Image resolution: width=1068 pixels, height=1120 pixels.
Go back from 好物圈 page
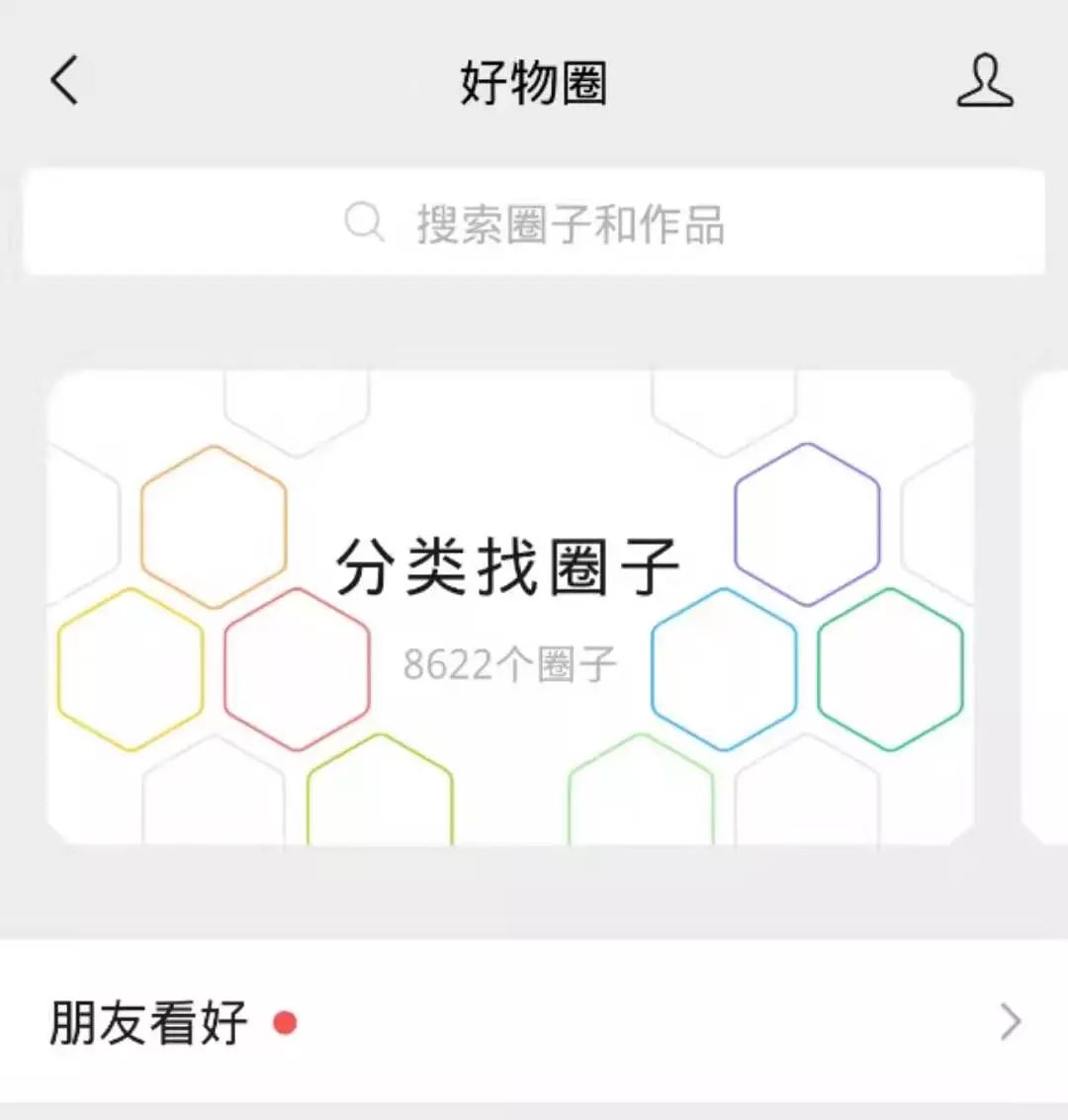(x=65, y=81)
